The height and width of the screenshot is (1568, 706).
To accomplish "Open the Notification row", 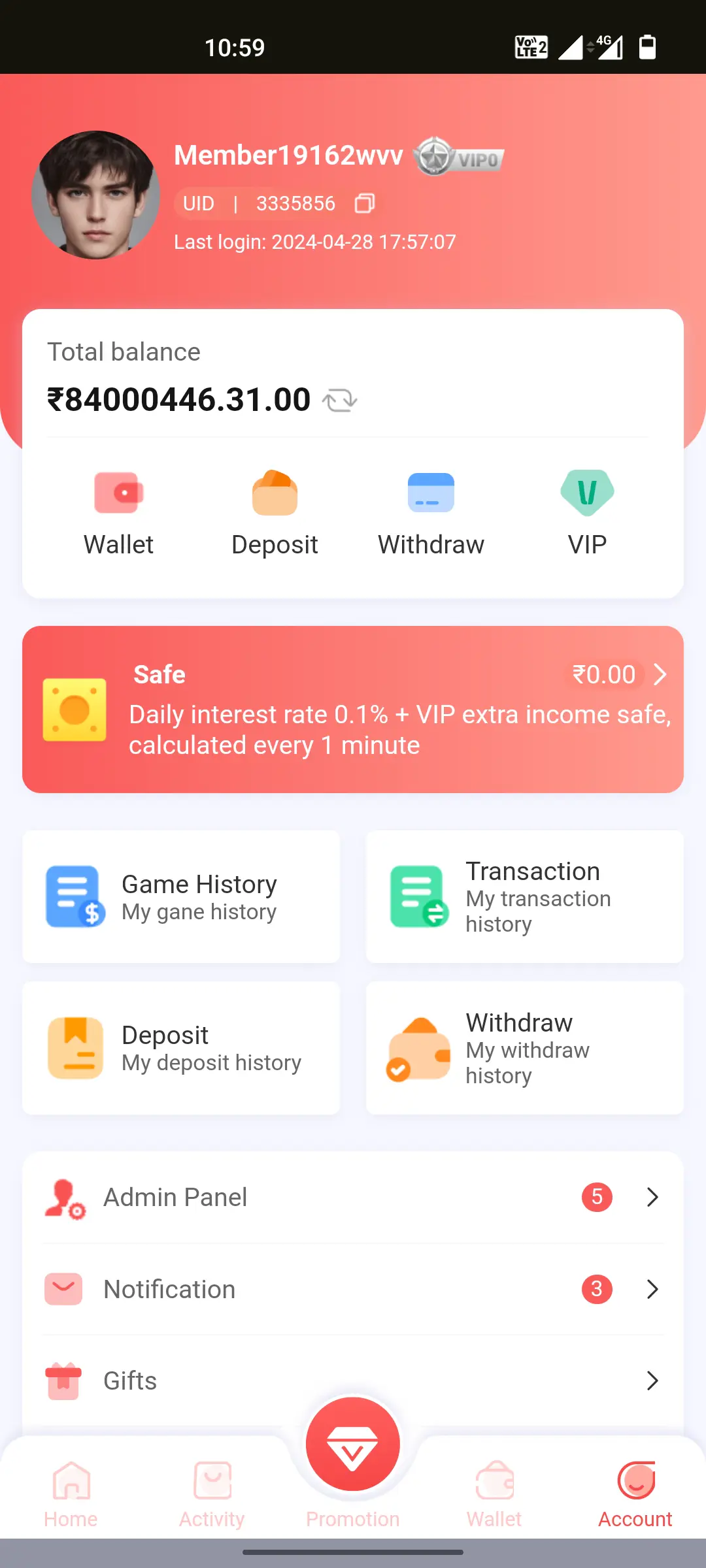I will tap(353, 1289).
